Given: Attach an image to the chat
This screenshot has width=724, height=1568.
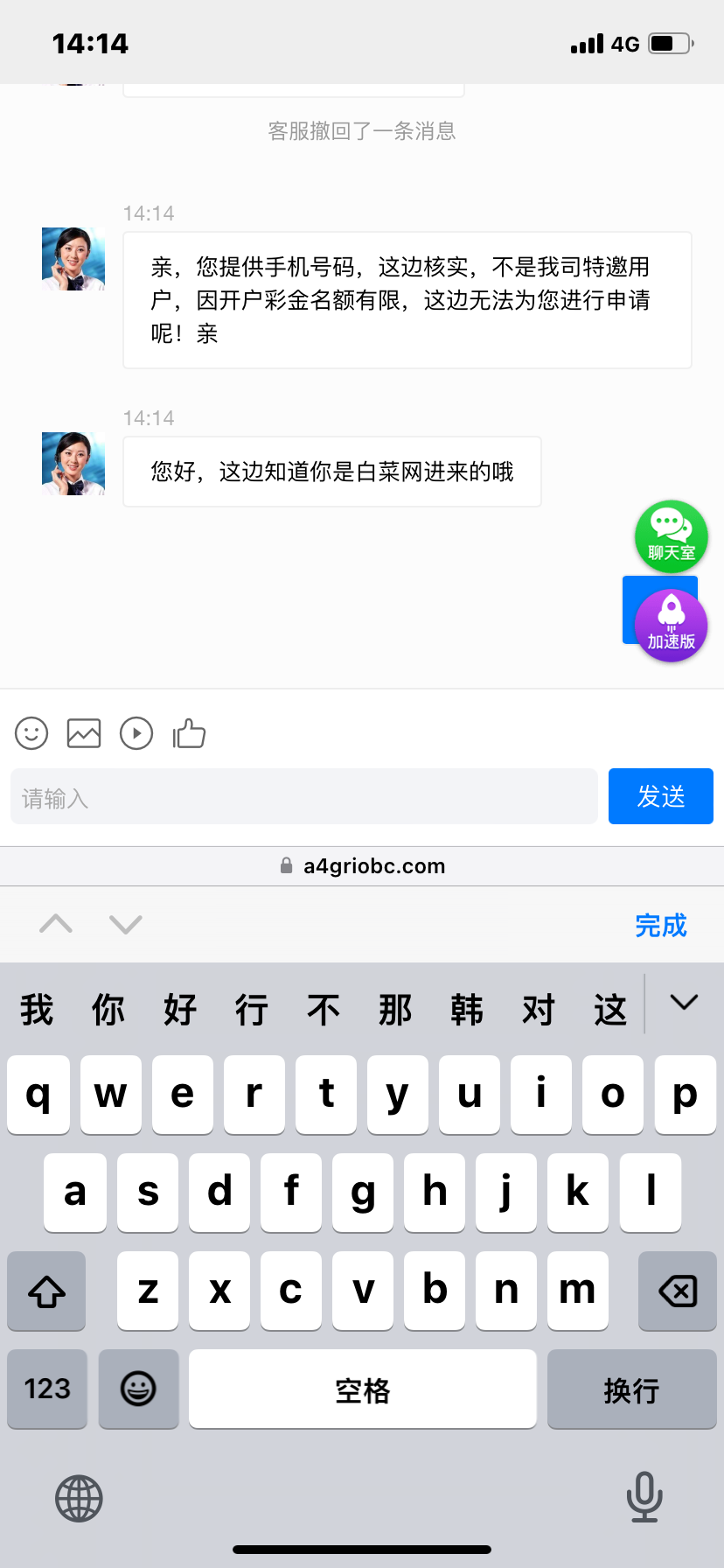Looking at the screenshot, I should click(x=84, y=733).
